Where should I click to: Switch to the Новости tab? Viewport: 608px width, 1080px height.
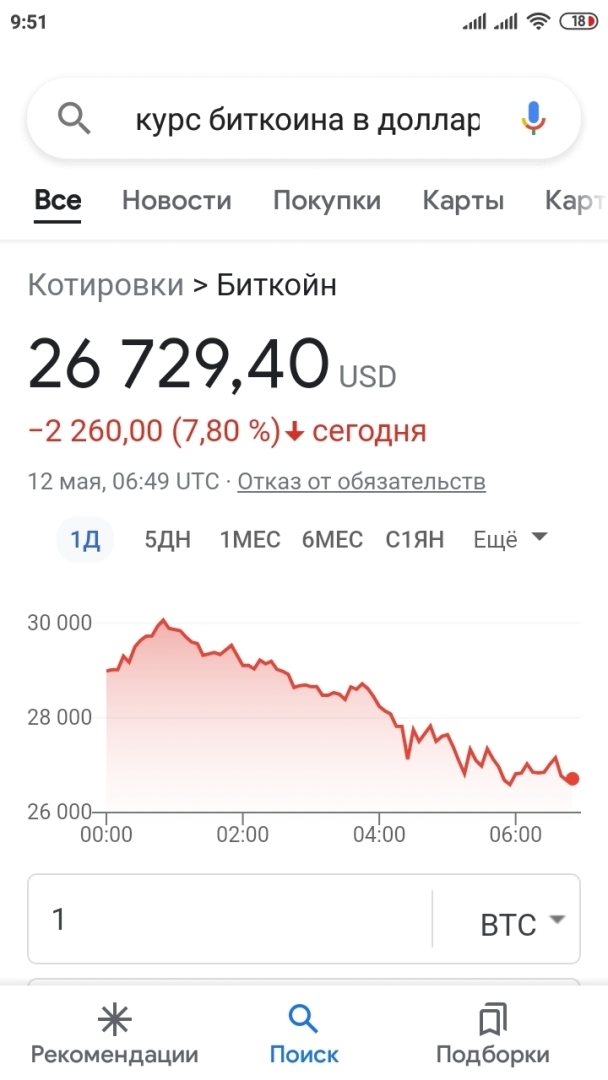coord(177,200)
